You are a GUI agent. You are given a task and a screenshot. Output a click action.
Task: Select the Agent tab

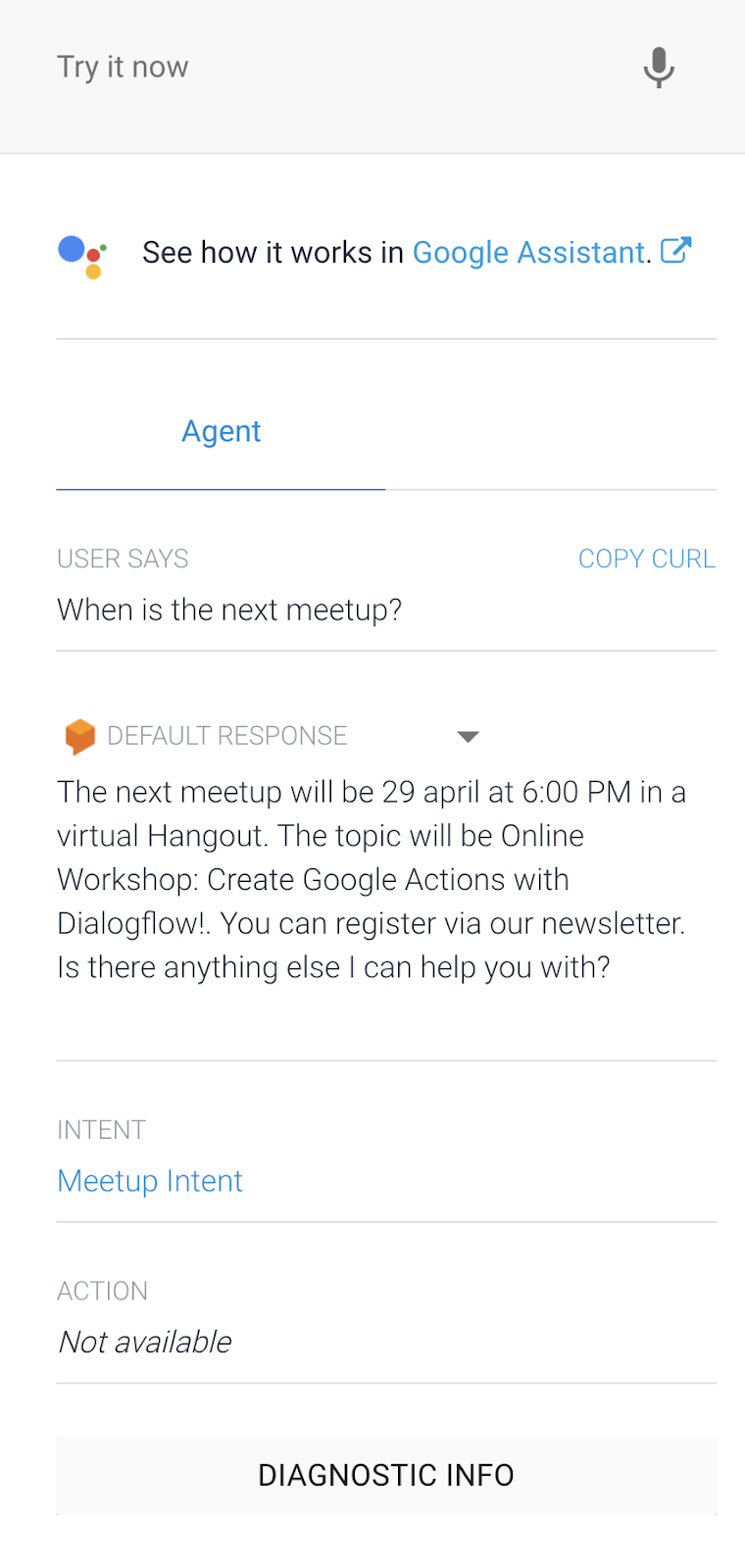coord(222,432)
